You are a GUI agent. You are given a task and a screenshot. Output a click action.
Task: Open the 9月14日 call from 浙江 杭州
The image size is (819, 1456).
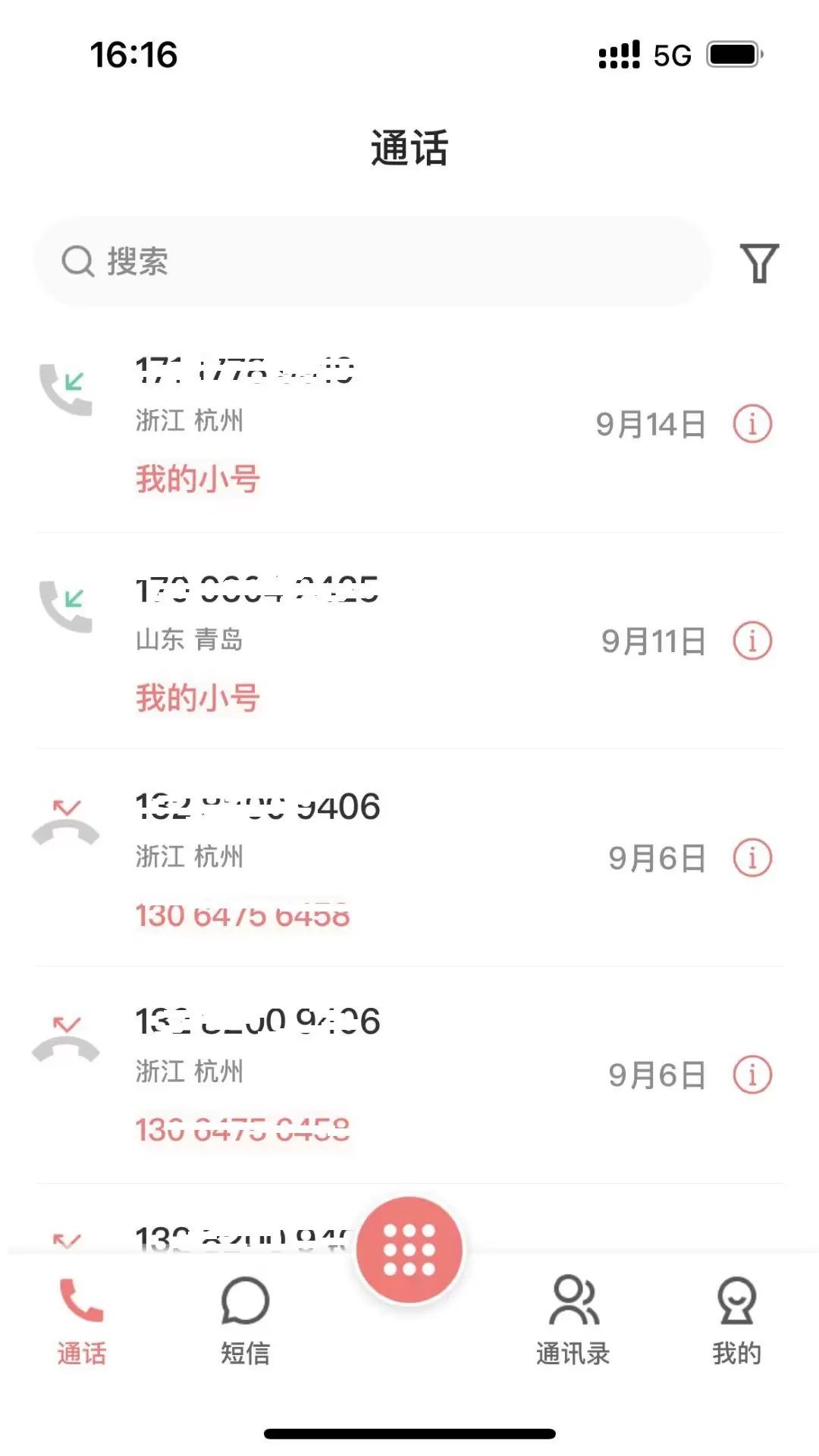coord(409,425)
